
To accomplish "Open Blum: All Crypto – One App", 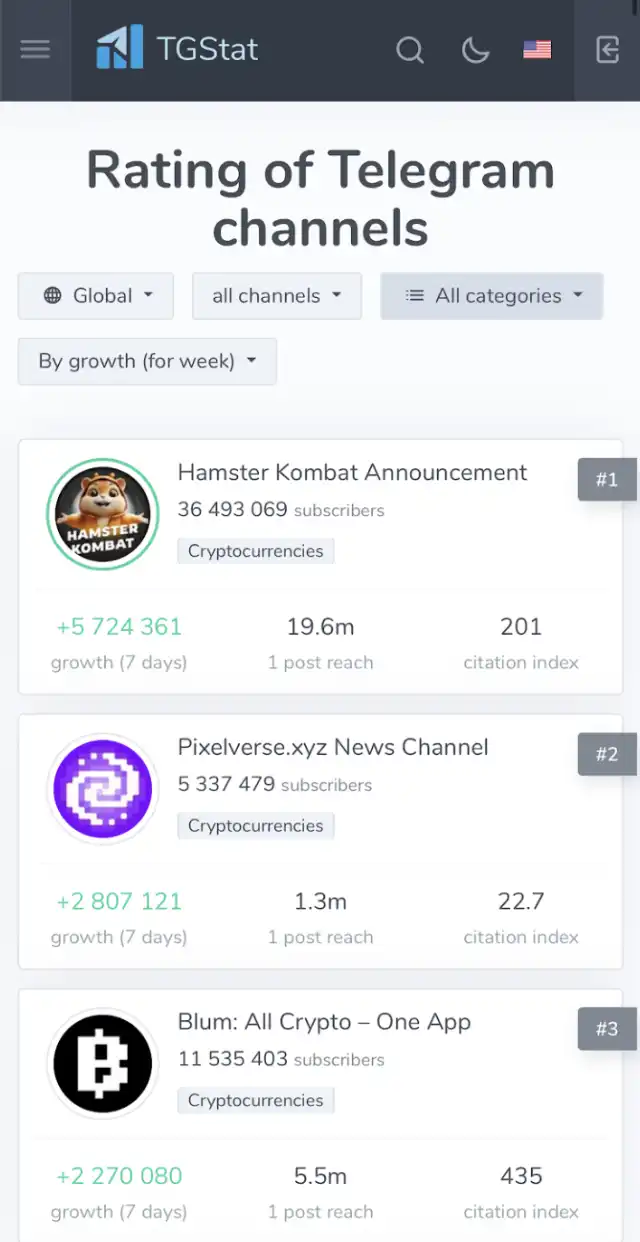I will pos(324,1022).
